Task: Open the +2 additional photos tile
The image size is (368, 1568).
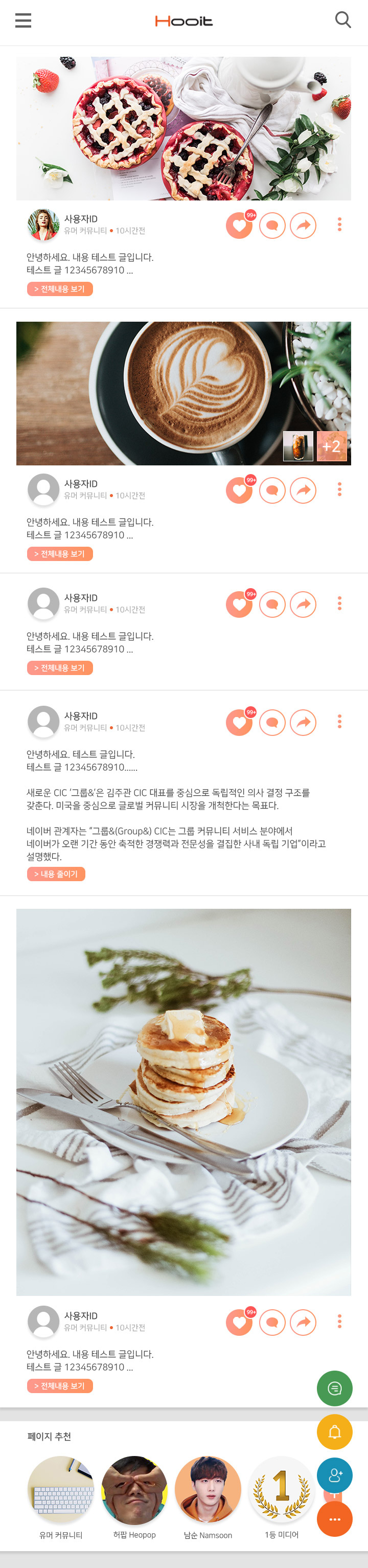Action: click(332, 446)
